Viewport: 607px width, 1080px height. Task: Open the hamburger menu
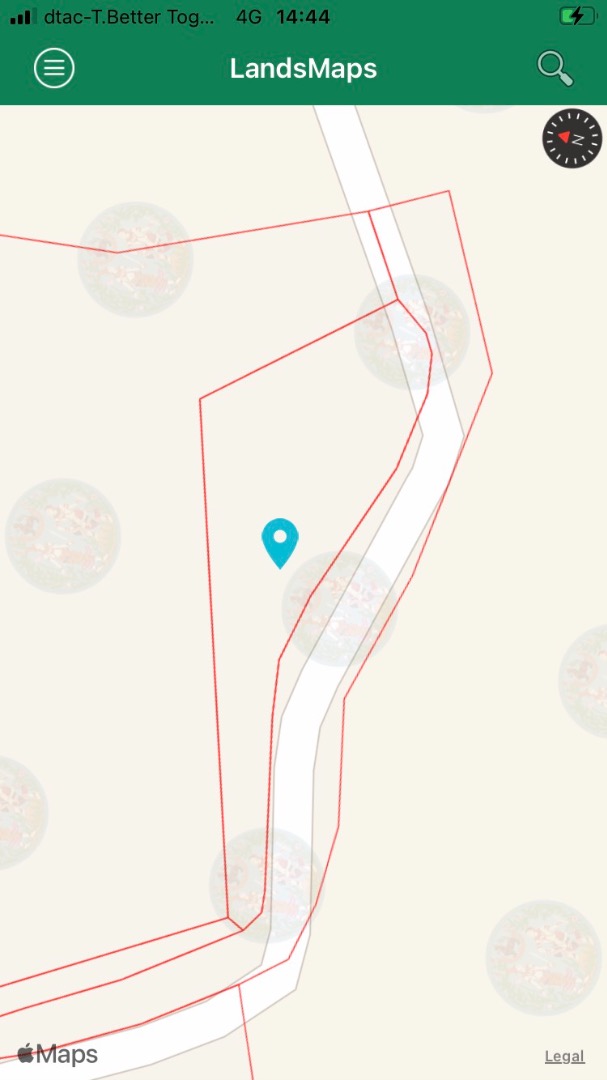click(54, 68)
